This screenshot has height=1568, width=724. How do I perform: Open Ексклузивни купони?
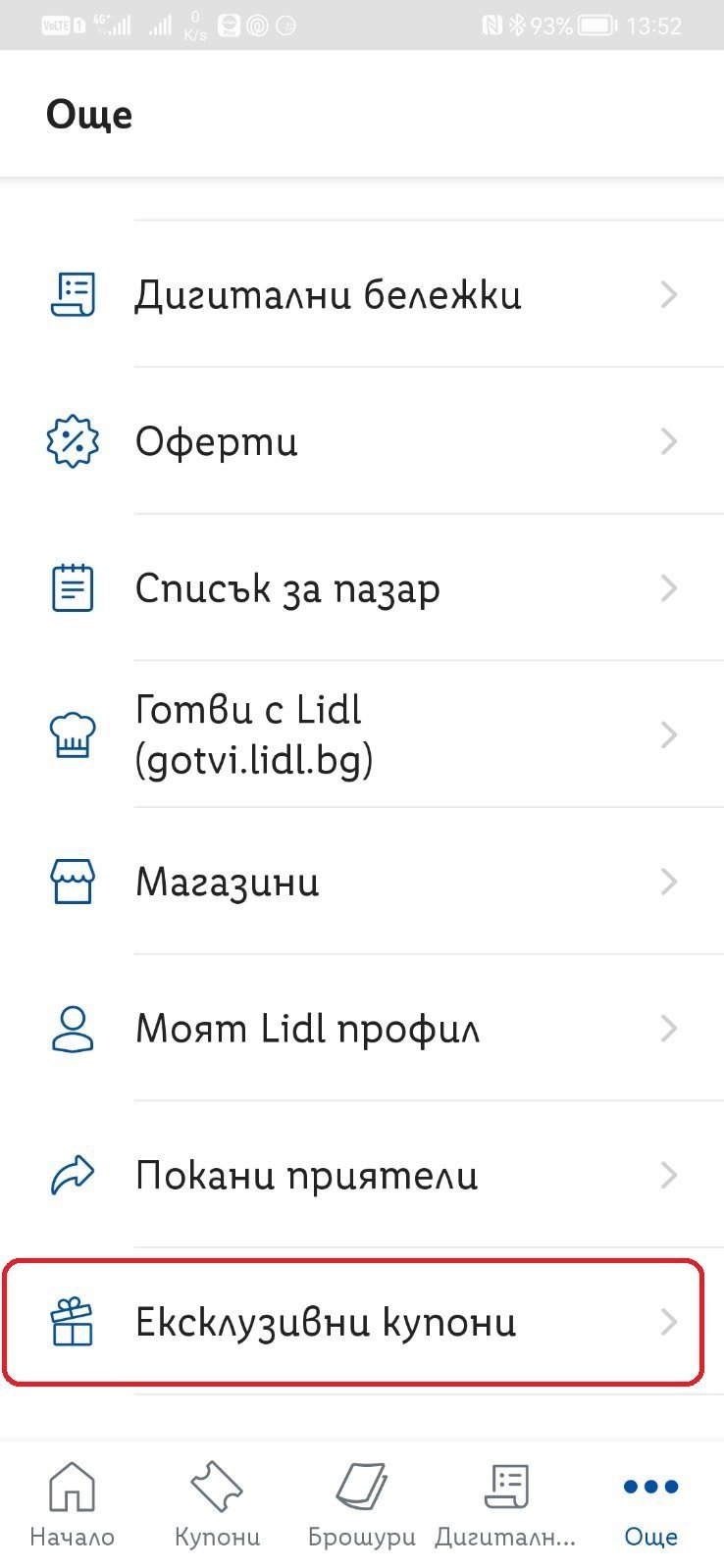pyautogui.click(x=362, y=1322)
